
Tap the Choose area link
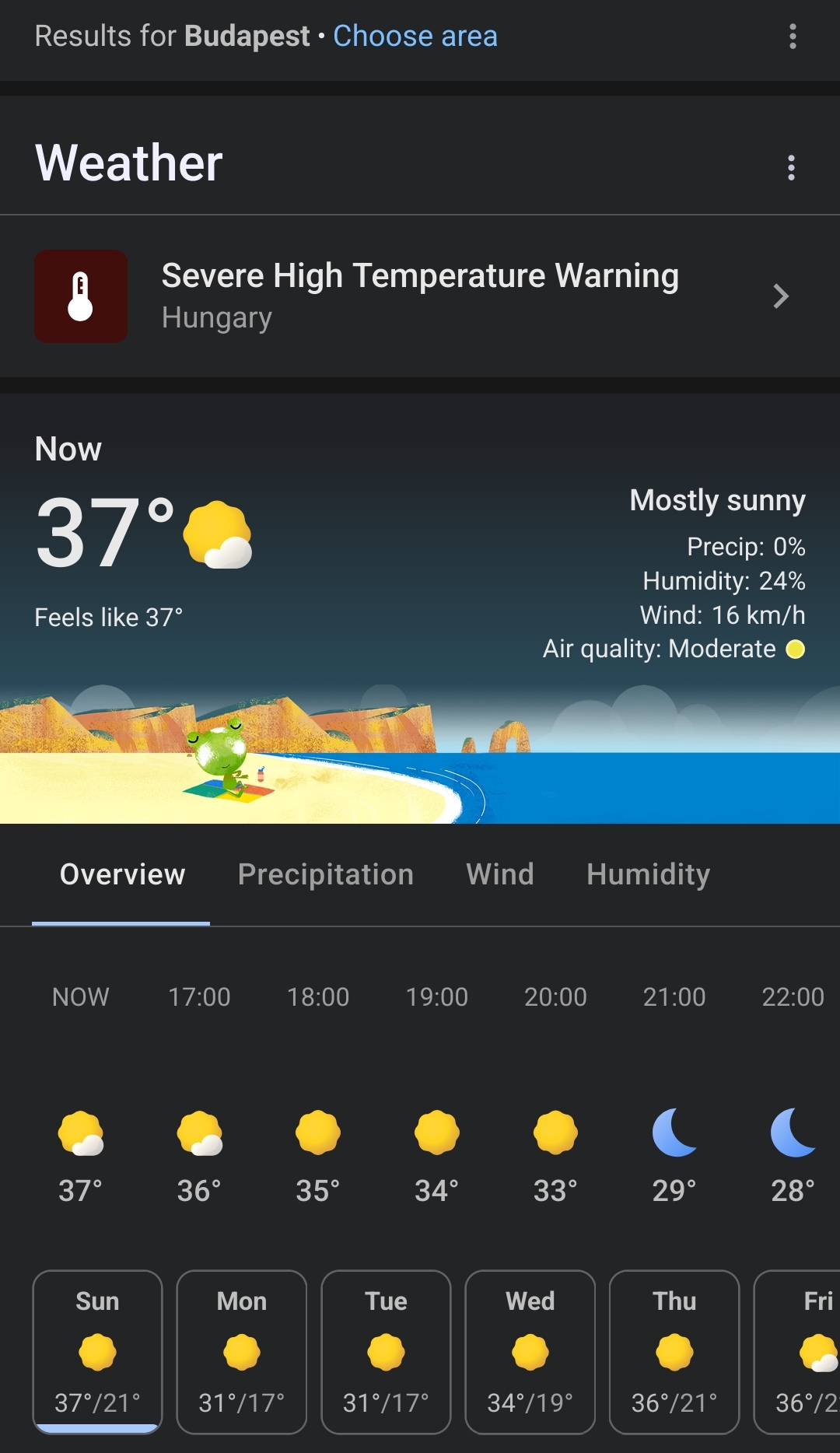pyautogui.click(x=415, y=36)
